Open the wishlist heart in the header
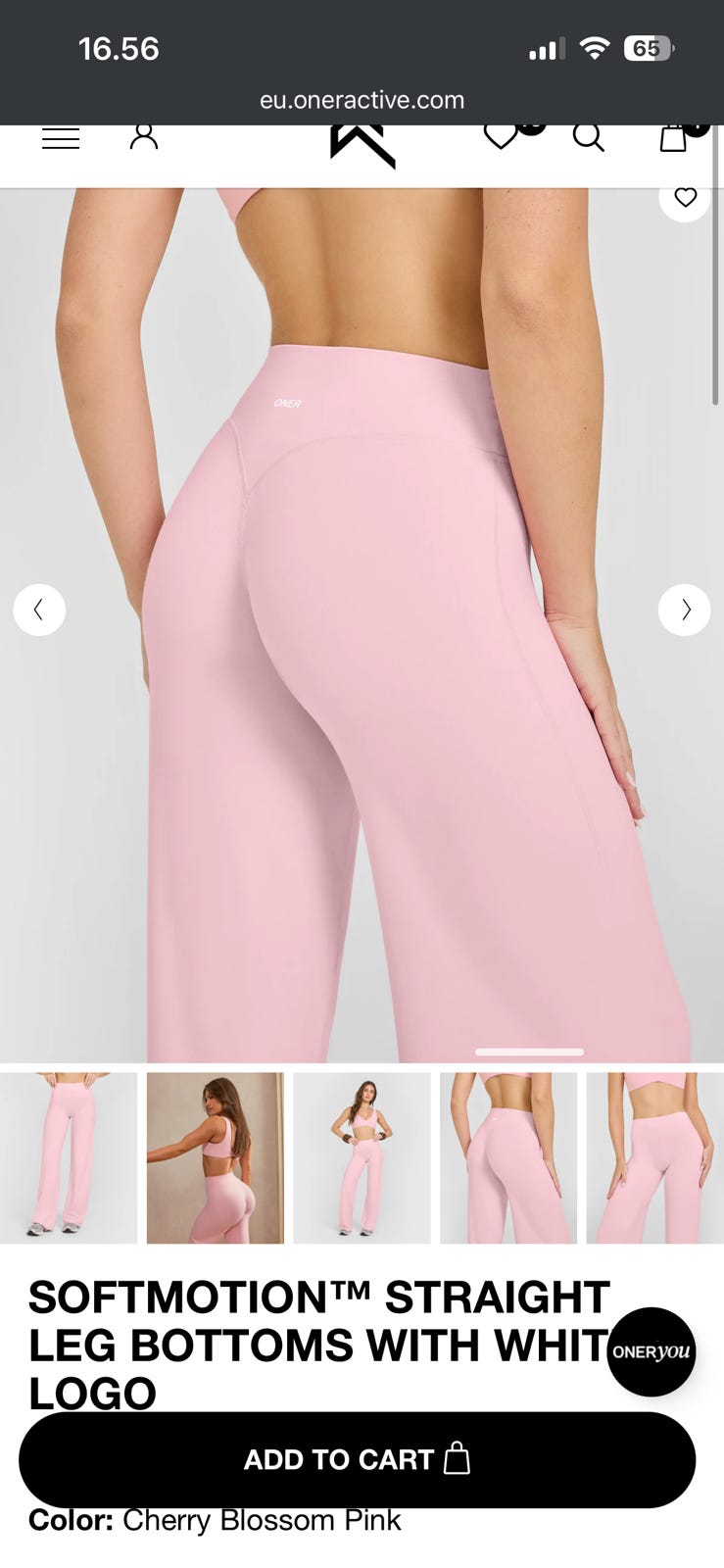Viewport: 724px width, 1568px height. point(501,136)
